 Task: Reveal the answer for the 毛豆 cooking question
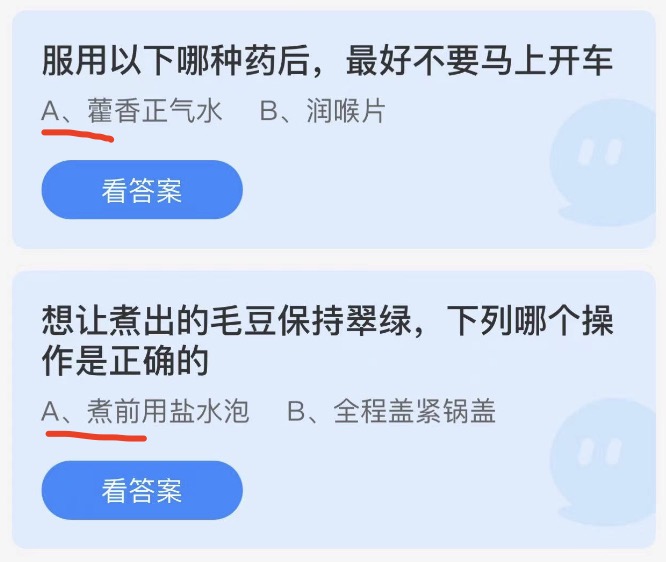tap(142, 490)
